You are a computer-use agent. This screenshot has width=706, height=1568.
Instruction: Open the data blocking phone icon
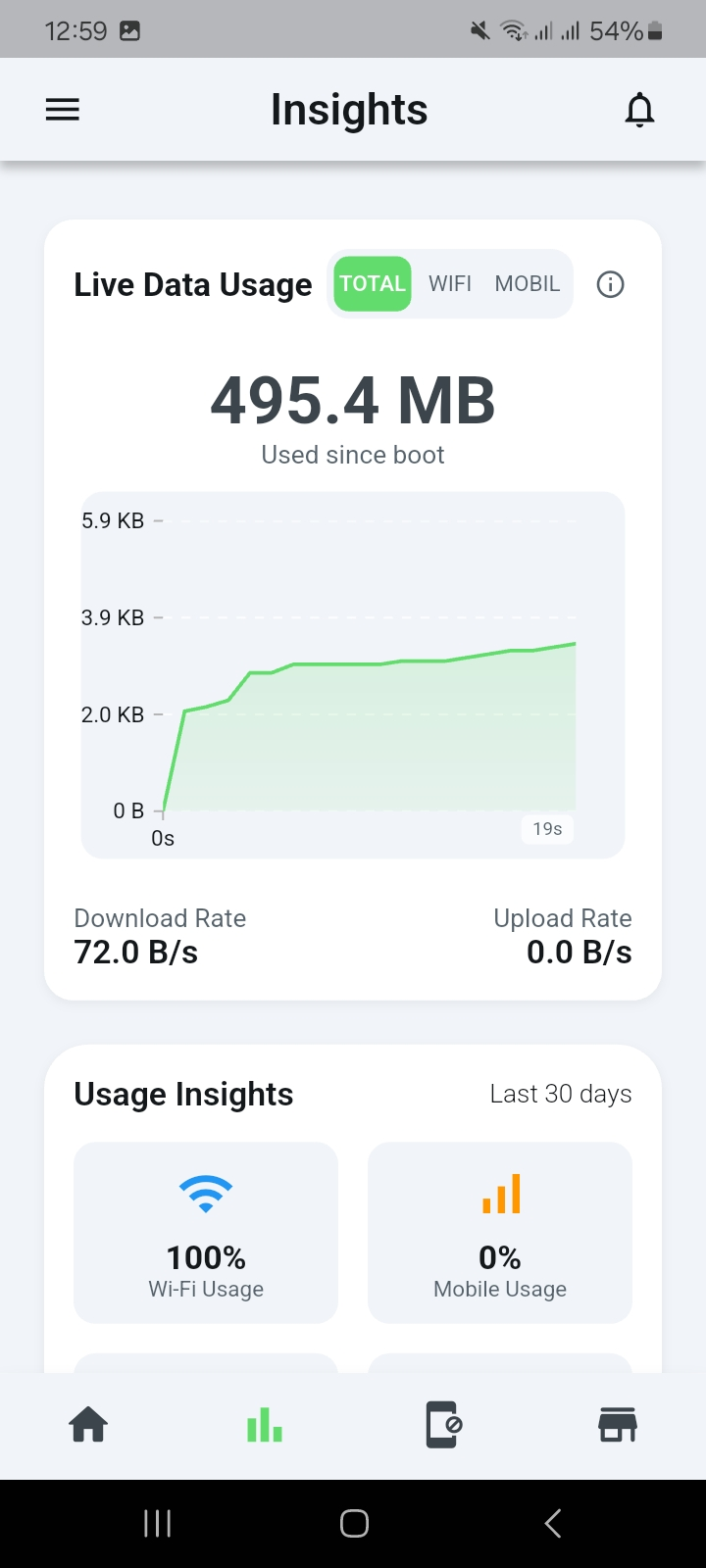(440, 1424)
